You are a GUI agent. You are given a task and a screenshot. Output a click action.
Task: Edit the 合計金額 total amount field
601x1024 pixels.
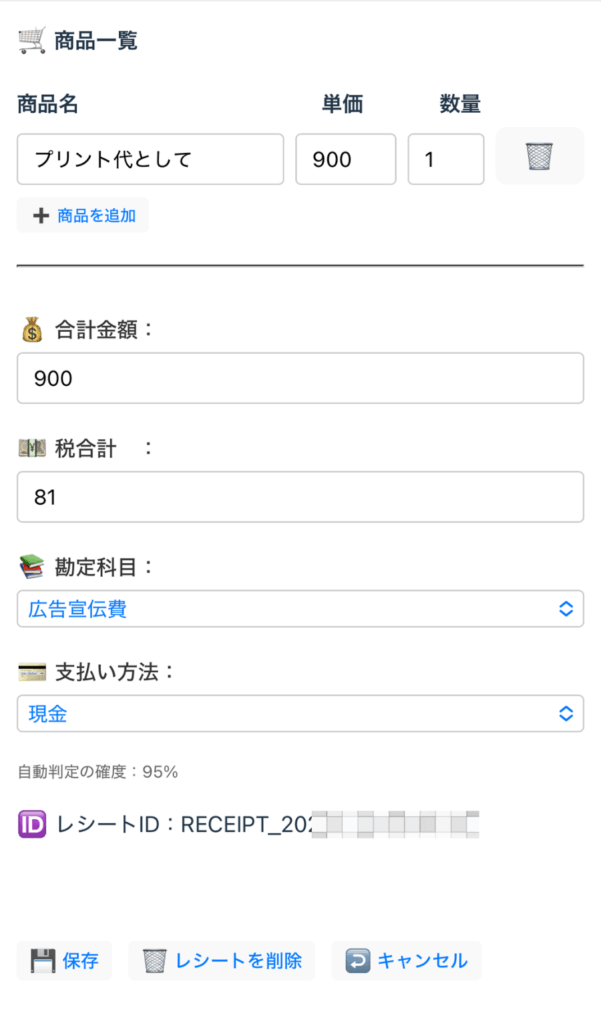click(x=300, y=378)
